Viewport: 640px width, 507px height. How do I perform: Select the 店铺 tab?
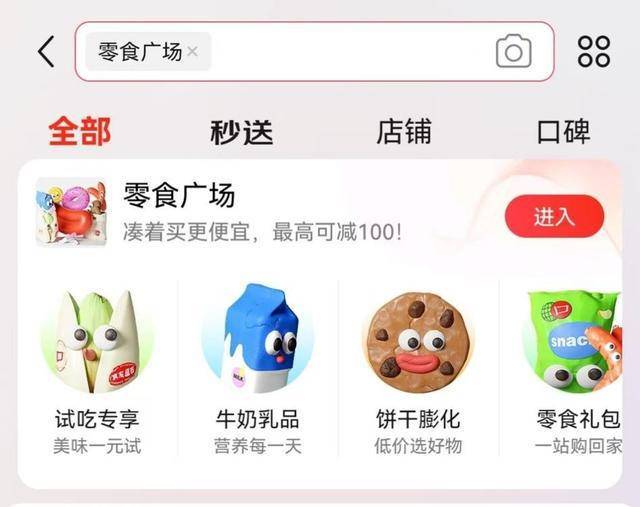tap(404, 131)
